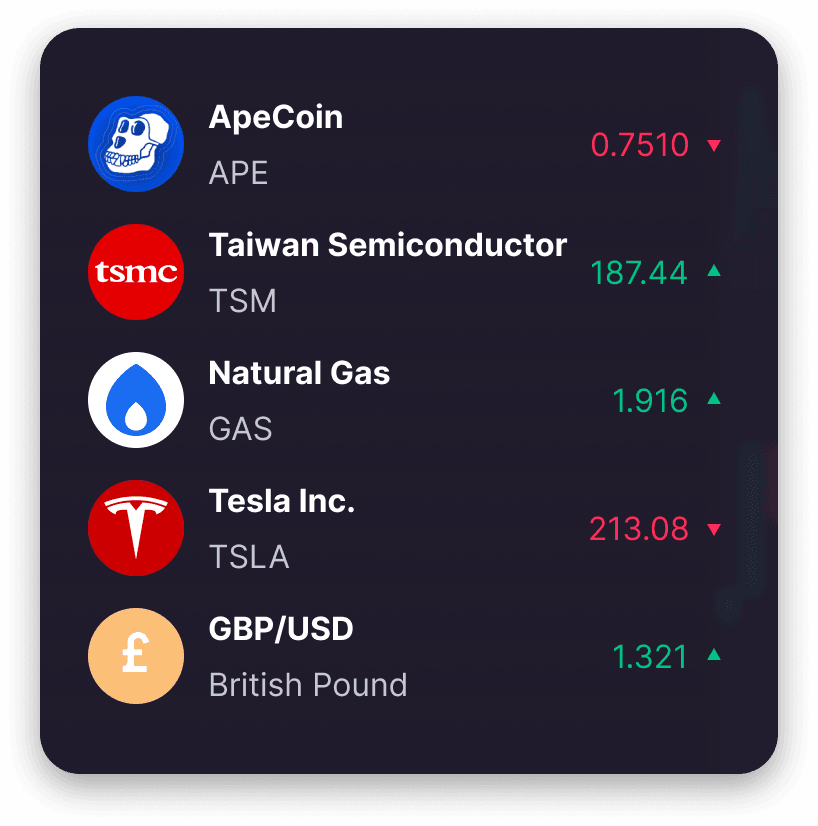Click the green up-arrow next to GBP/USD price
This screenshot has height=826, width=818.
point(714,657)
